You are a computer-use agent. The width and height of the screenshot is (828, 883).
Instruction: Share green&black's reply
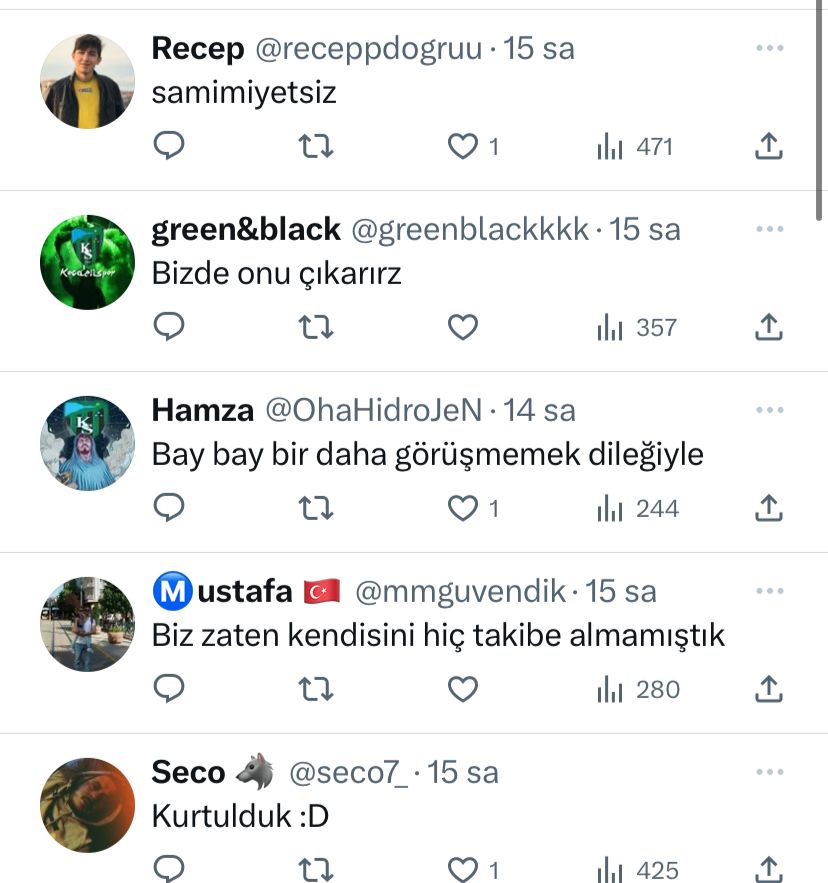[767, 328]
